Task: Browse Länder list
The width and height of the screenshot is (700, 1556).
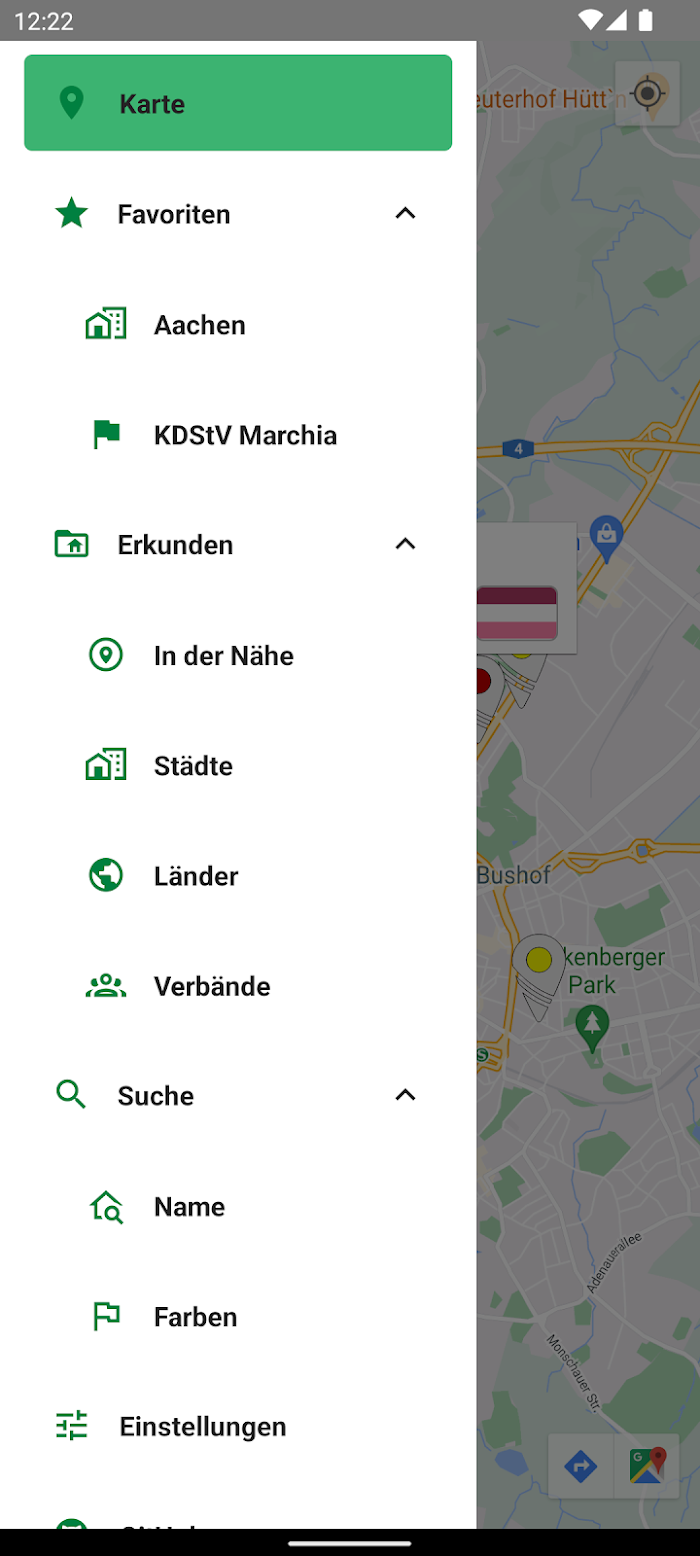Action: (238, 876)
